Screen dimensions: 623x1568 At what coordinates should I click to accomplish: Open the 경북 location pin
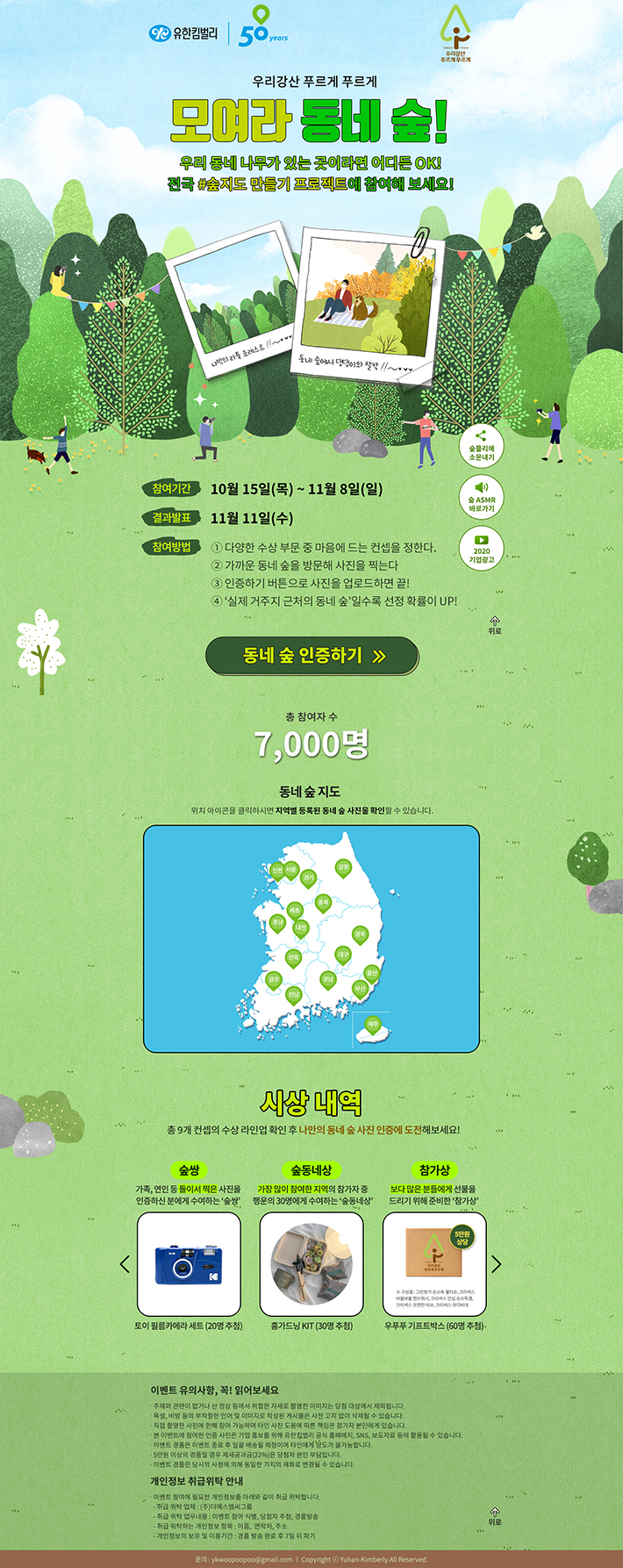pyautogui.click(x=360, y=933)
